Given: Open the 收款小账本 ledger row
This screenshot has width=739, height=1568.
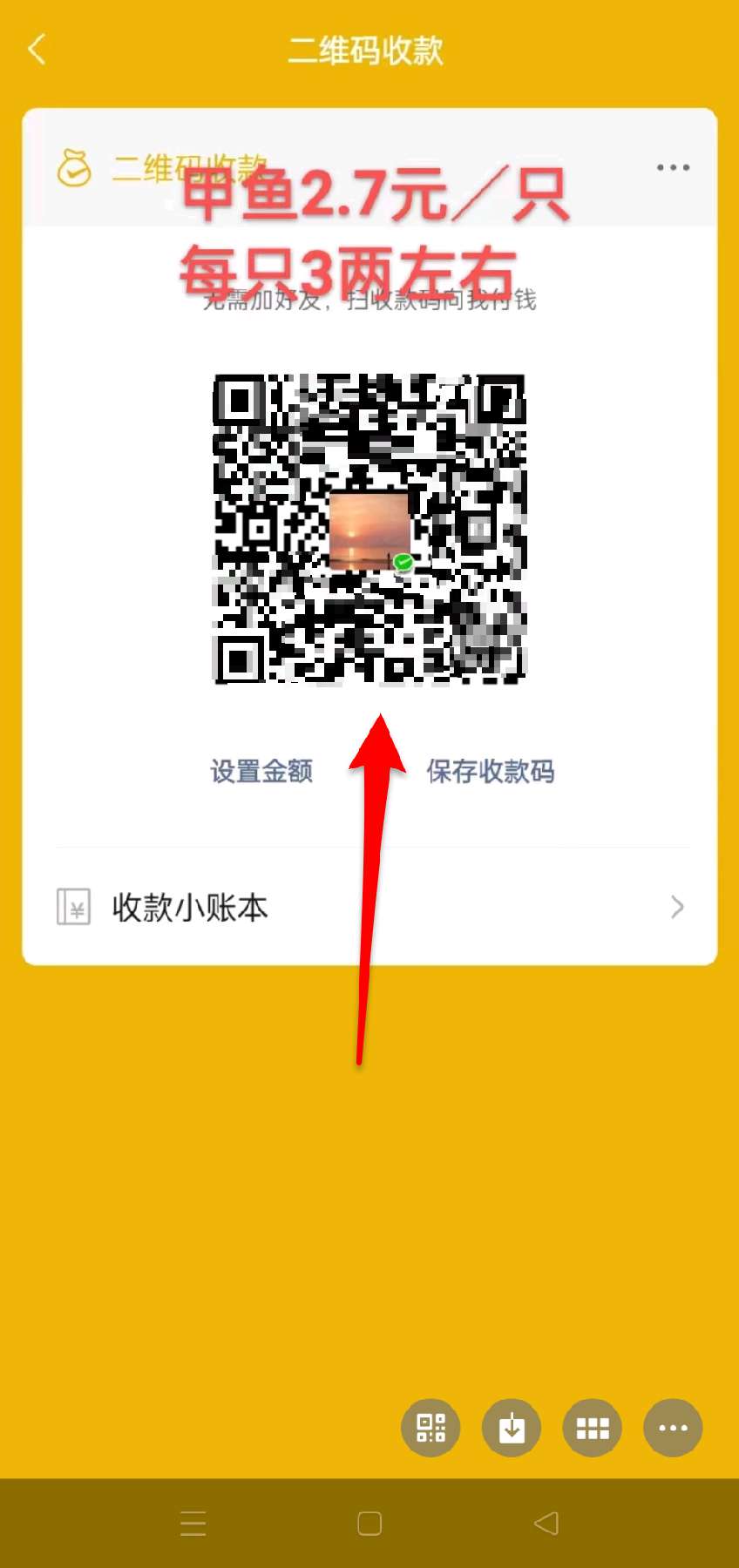Looking at the screenshot, I should [369, 908].
